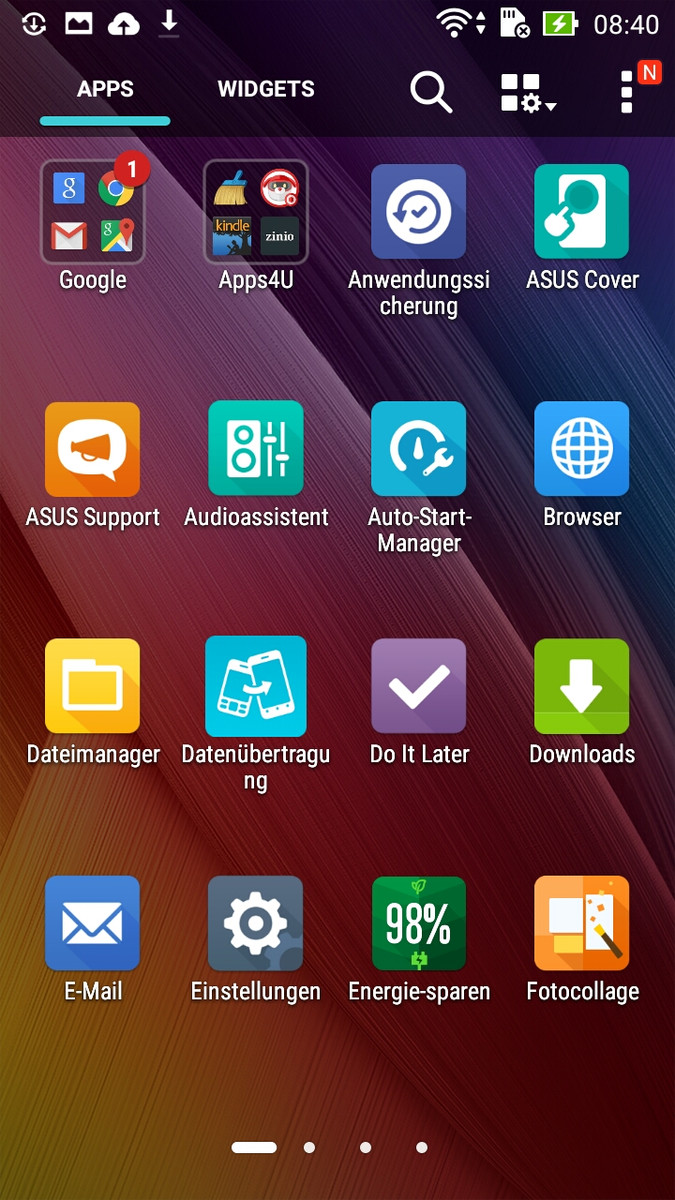Switch to the Widgets tab
The height and width of the screenshot is (1200, 675).
[x=266, y=89]
